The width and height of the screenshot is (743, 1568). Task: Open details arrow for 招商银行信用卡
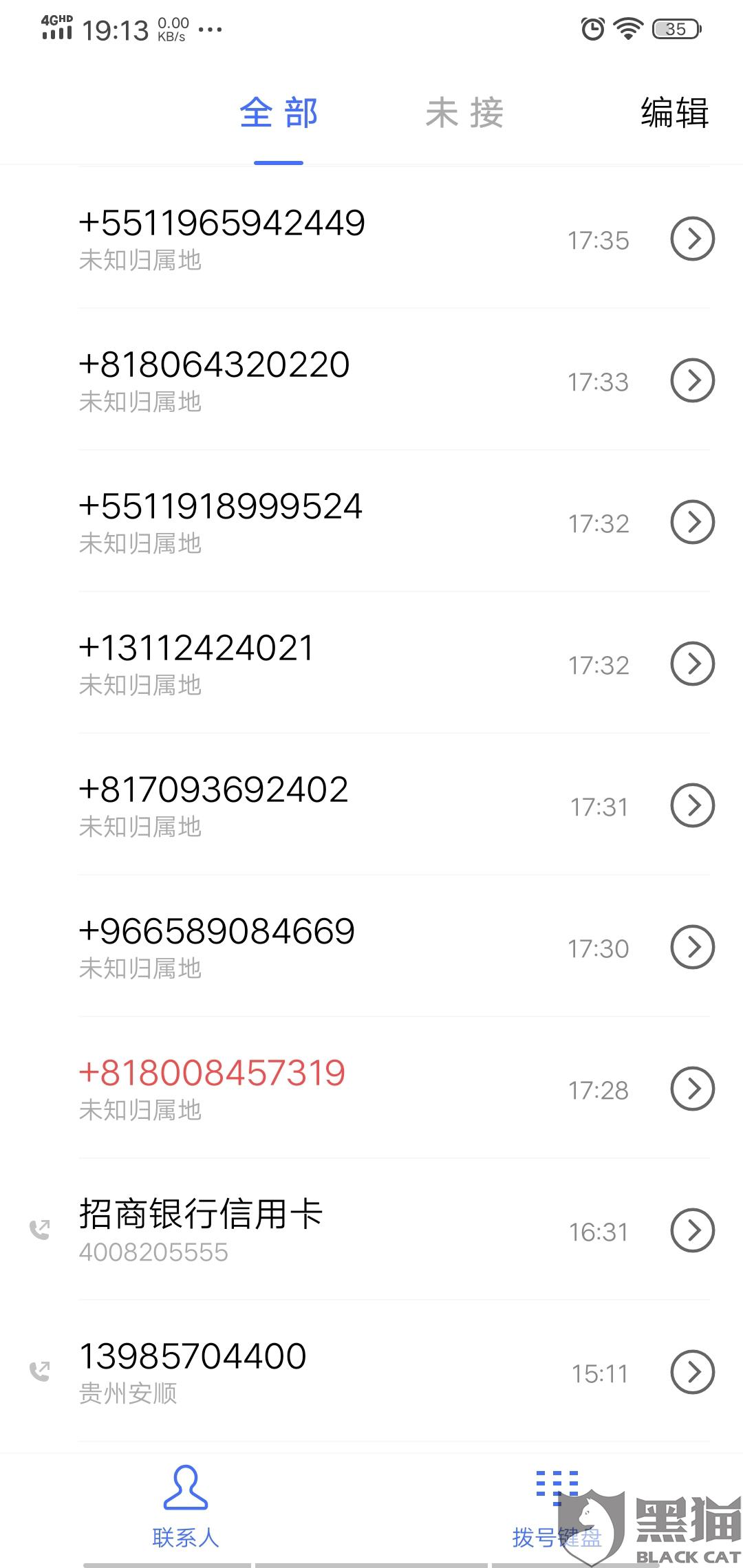(x=692, y=1230)
